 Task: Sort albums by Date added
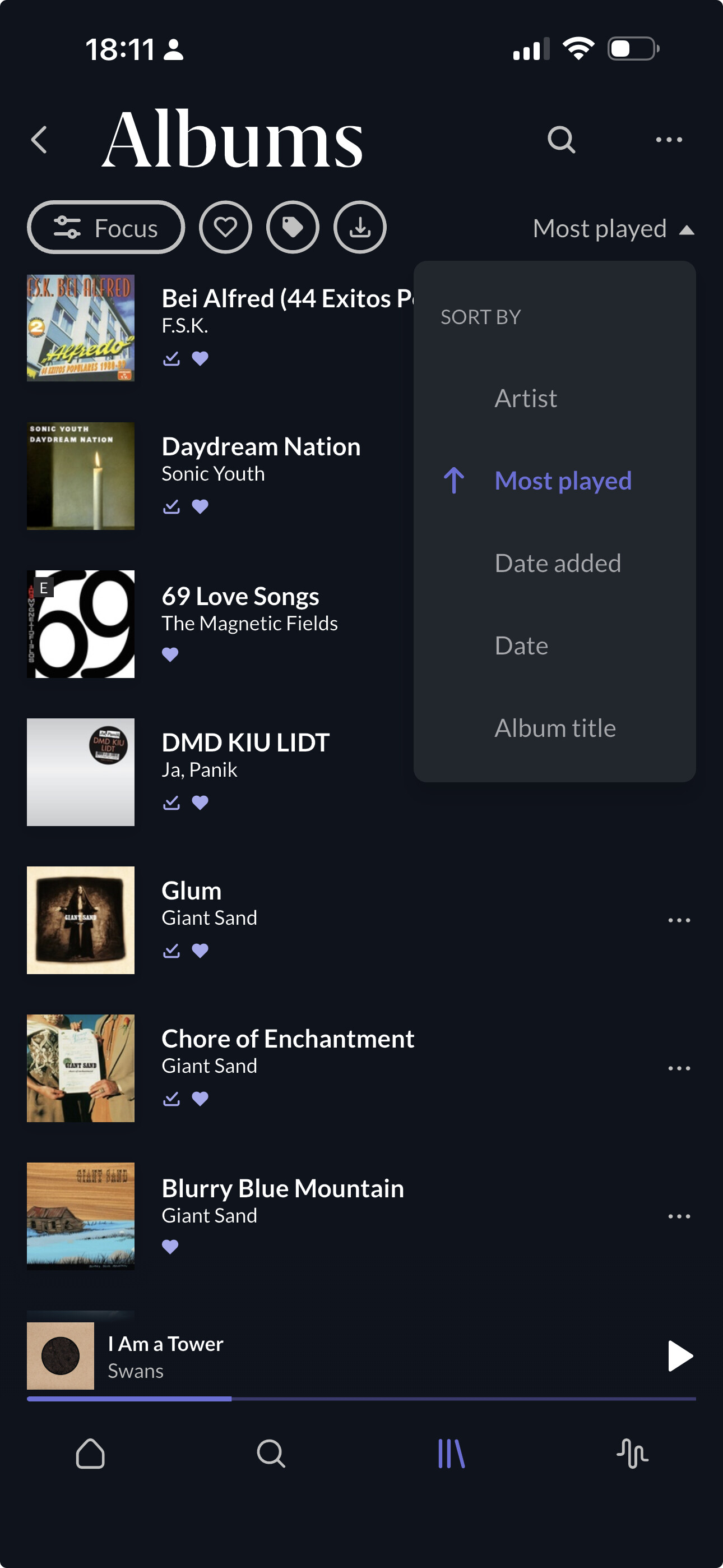coord(558,563)
